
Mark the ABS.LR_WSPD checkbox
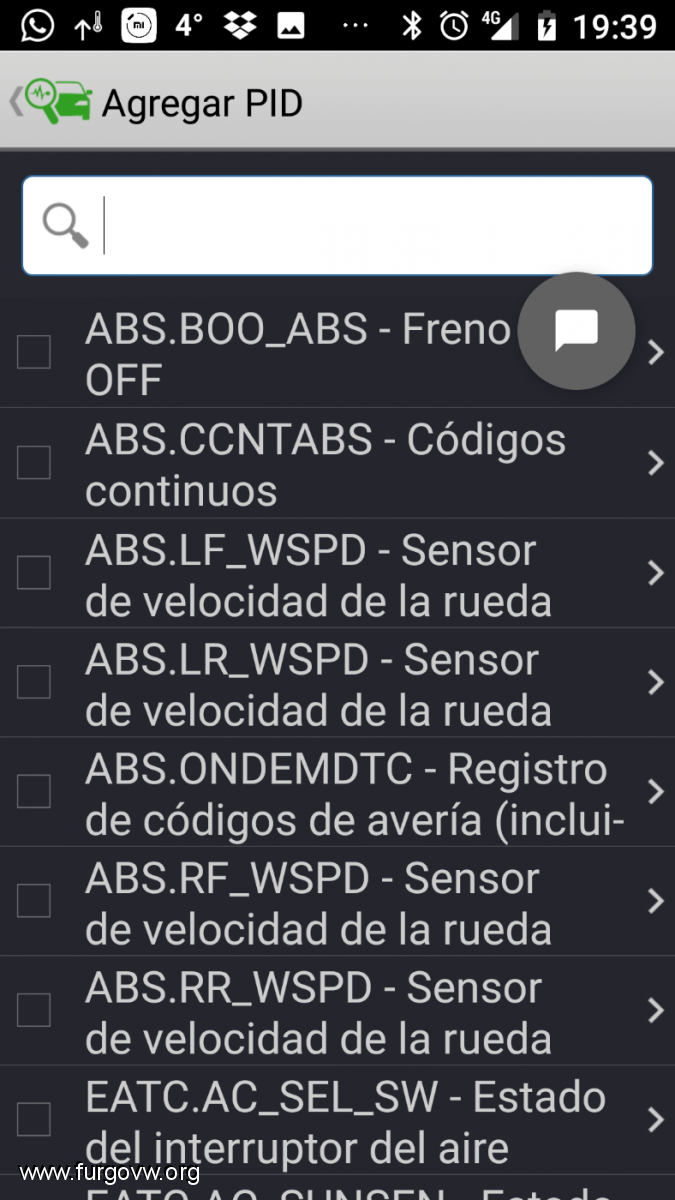coord(34,682)
